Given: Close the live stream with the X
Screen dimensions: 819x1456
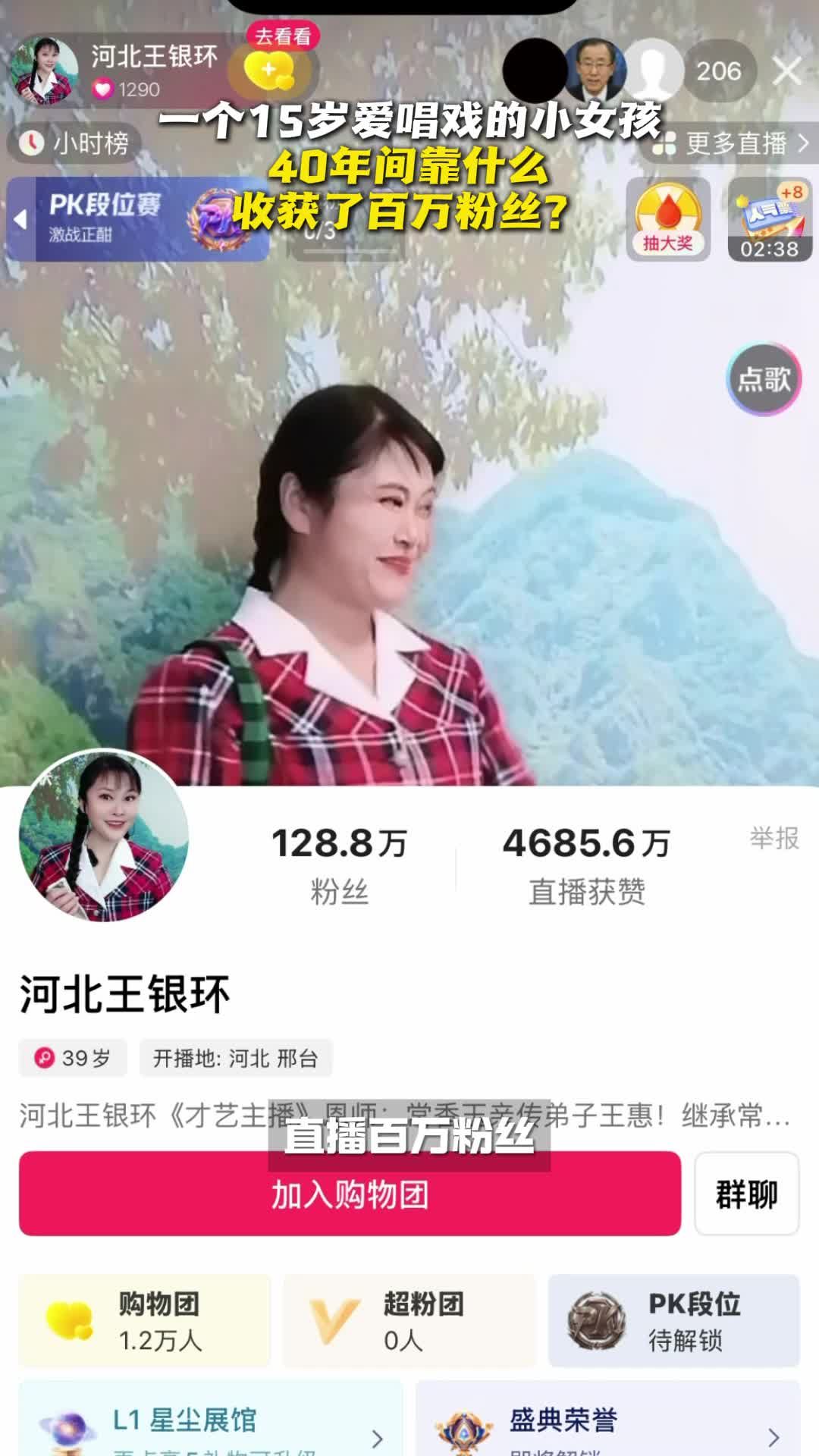Looking at the screenshot, I should (787, 71).
